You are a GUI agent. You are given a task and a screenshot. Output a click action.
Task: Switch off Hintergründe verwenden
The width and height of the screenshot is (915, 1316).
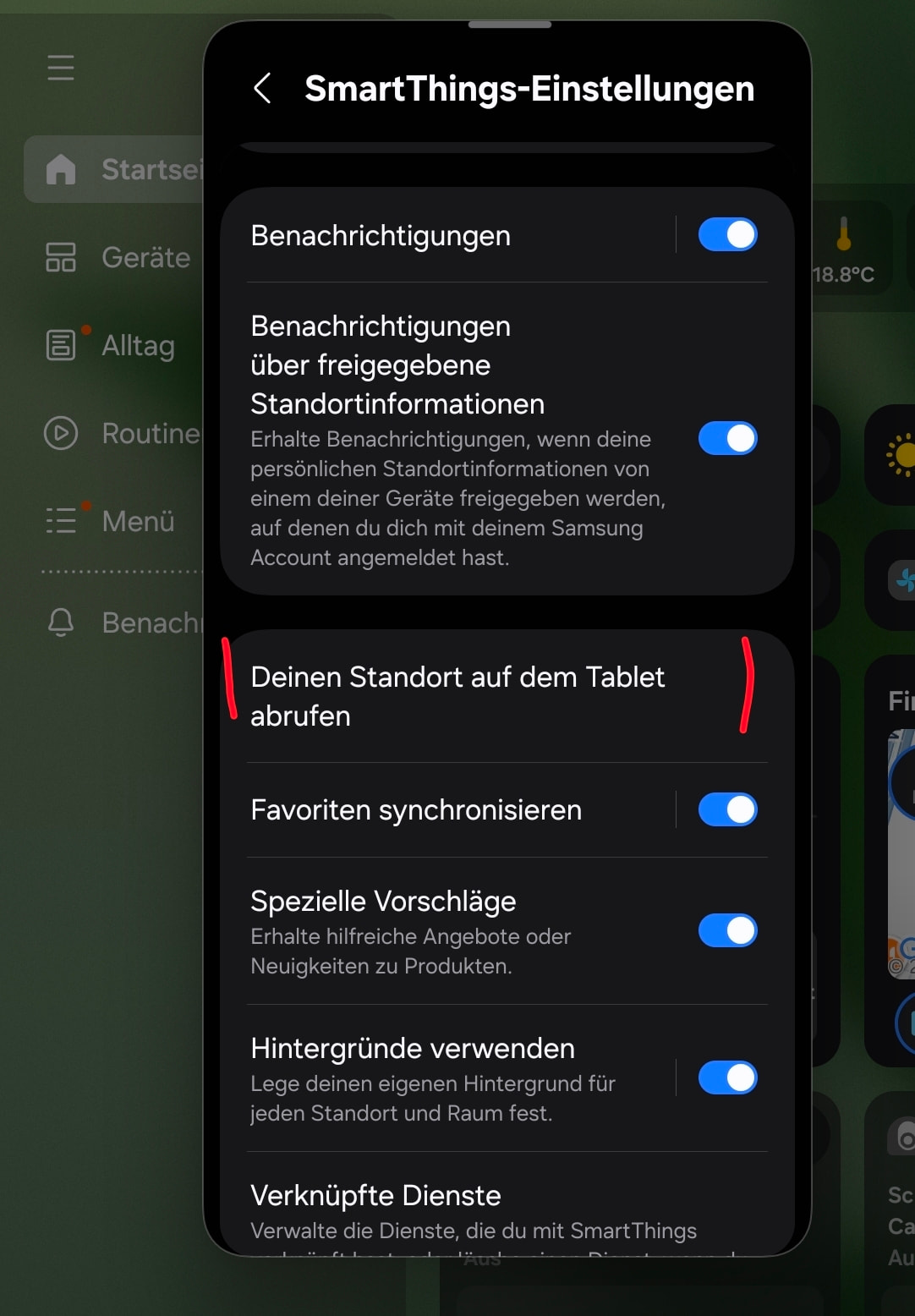(727, 1077)
